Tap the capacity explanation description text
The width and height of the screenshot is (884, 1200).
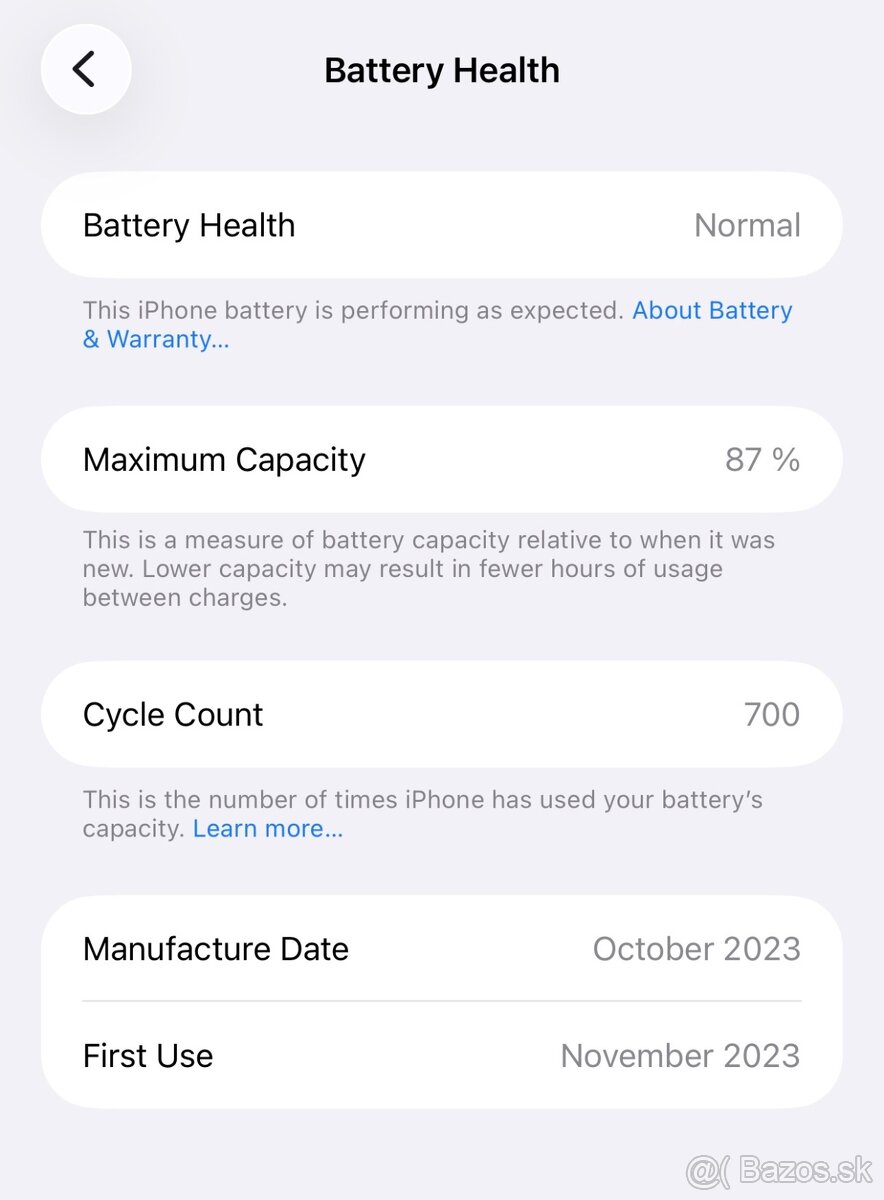(428, 568)
